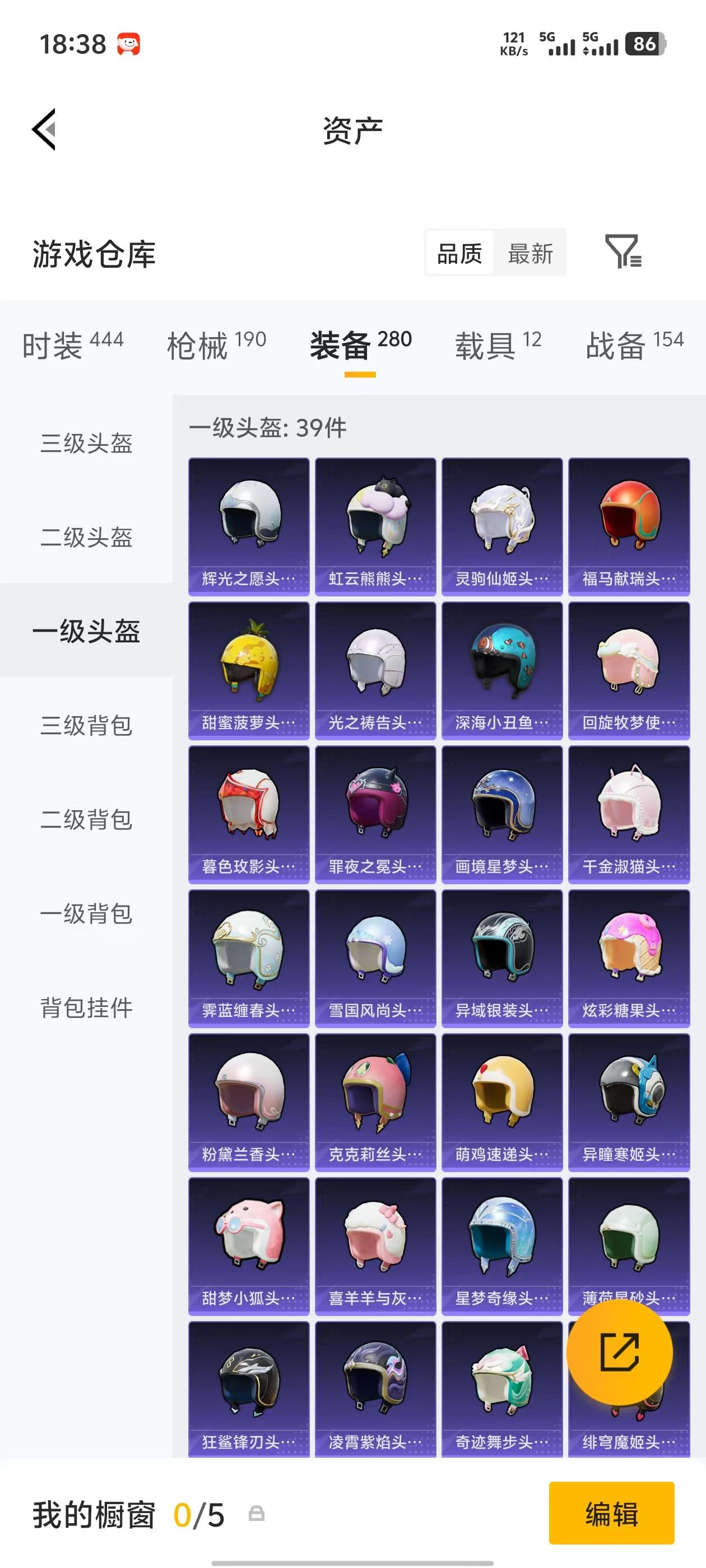Switch sorting to 品质
Viewport: 706px width, 1568px height.
(461, 253)
